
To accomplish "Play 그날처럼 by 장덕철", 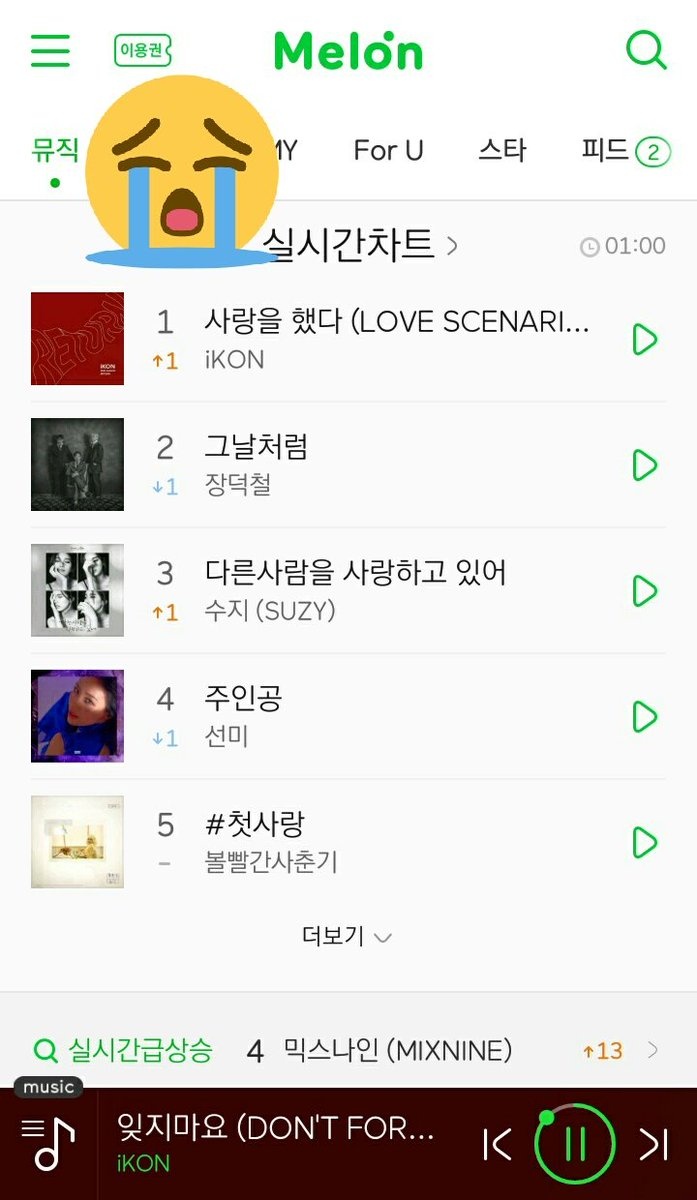I will (x=645, y=465).
